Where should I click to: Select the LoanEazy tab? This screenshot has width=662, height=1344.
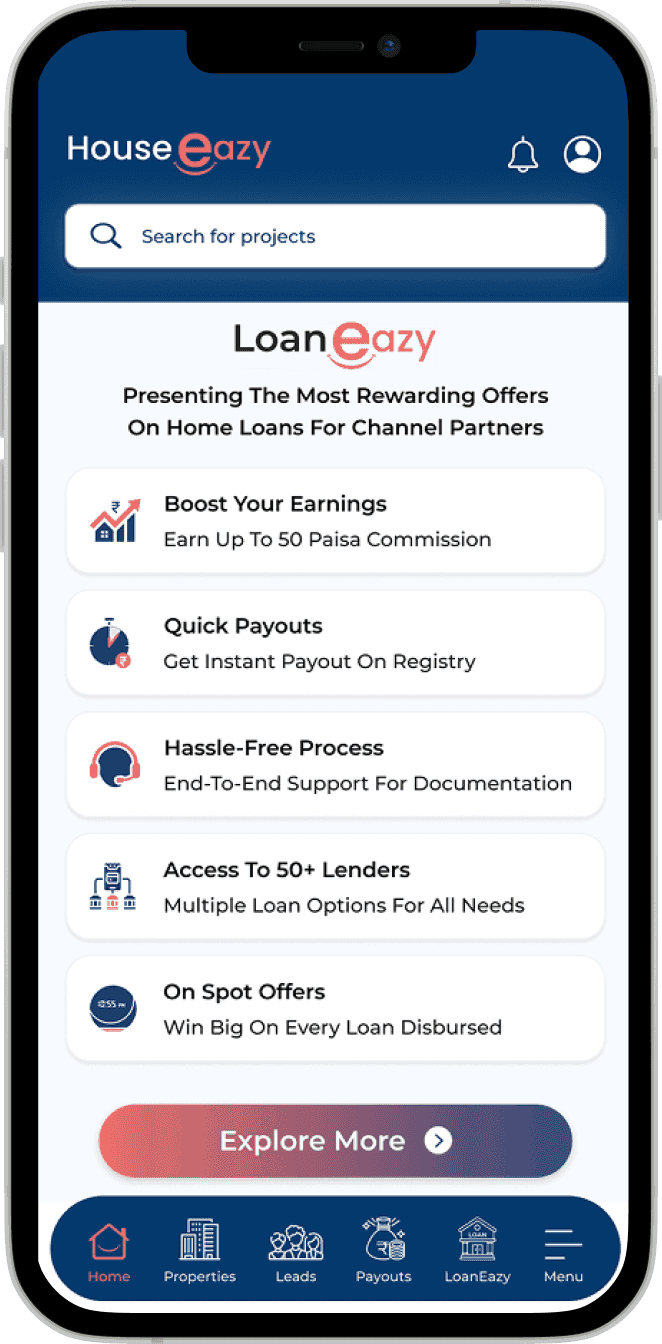(x=477, y=1251)
